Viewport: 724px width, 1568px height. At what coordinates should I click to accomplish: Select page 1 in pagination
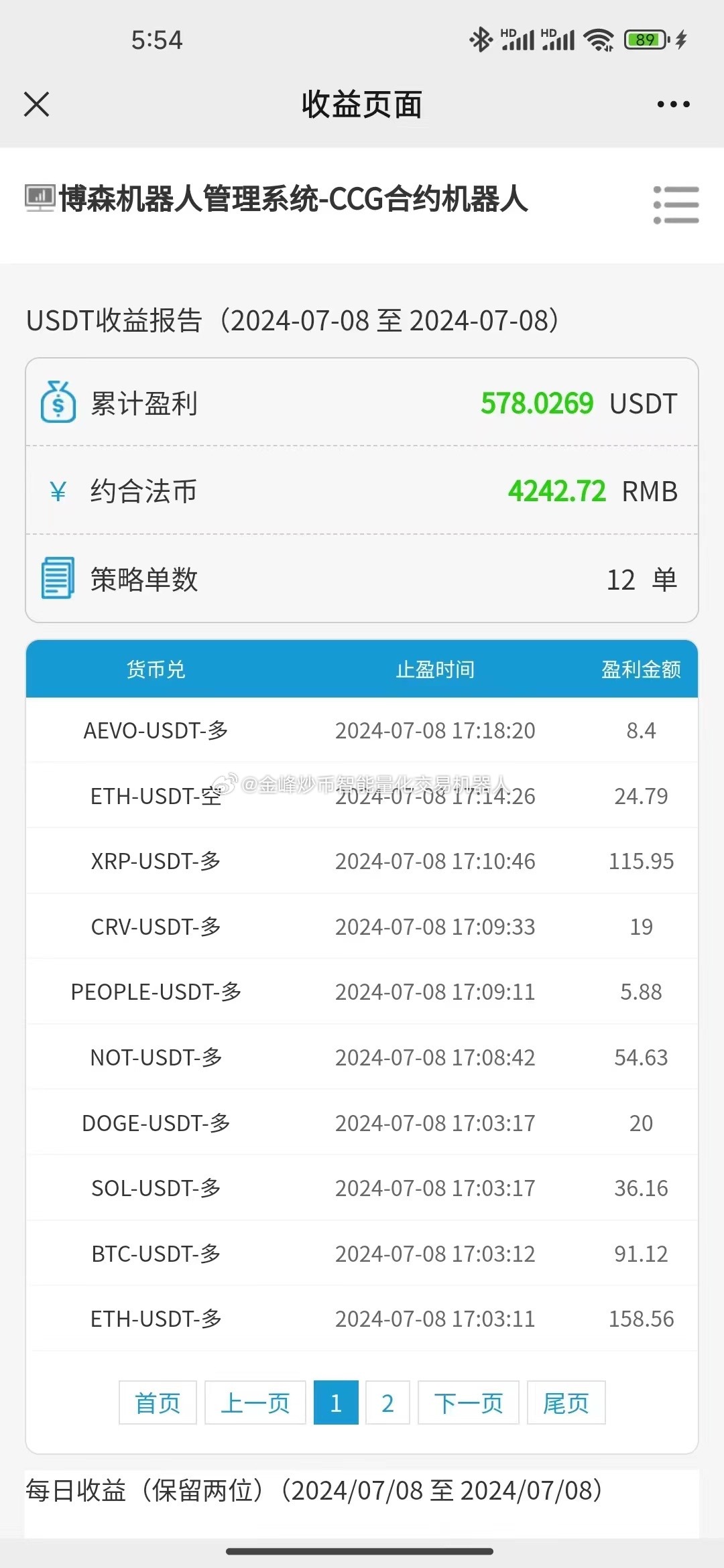point(336,1402)
